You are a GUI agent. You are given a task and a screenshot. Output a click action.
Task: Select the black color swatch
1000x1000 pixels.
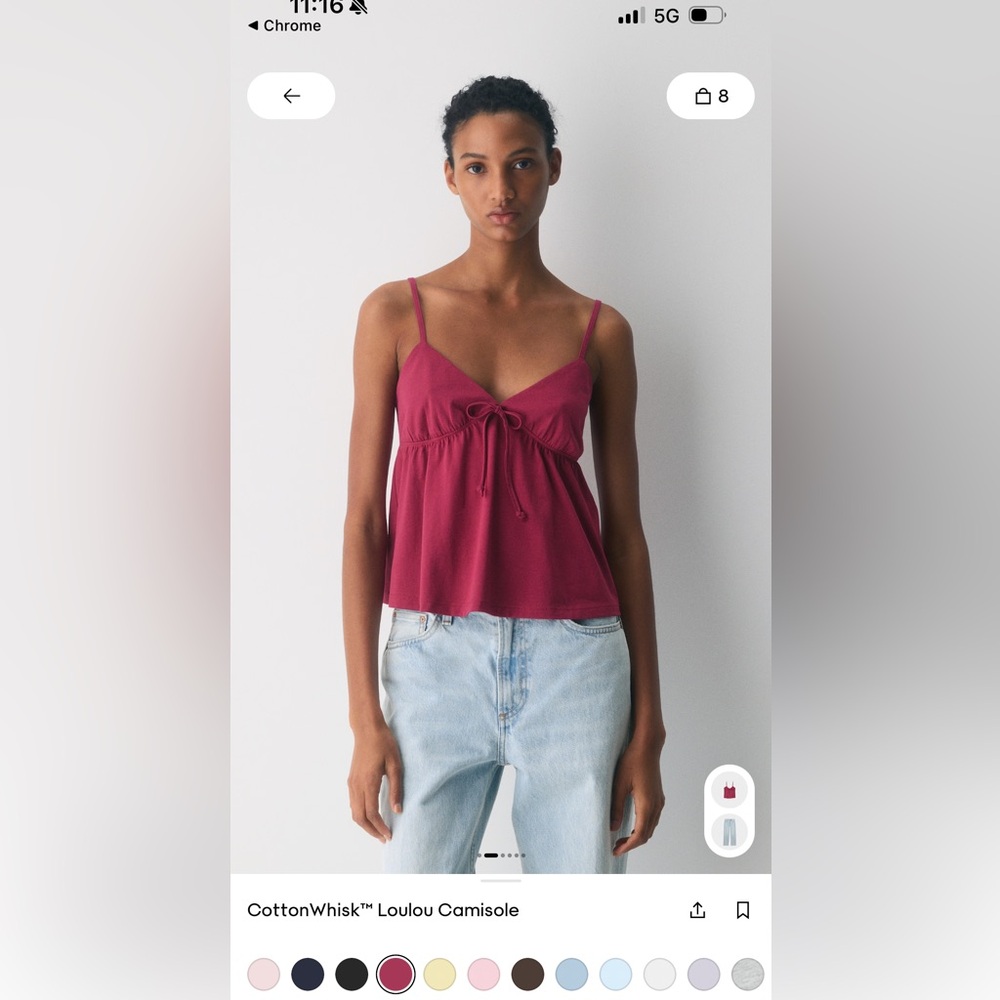351,974
